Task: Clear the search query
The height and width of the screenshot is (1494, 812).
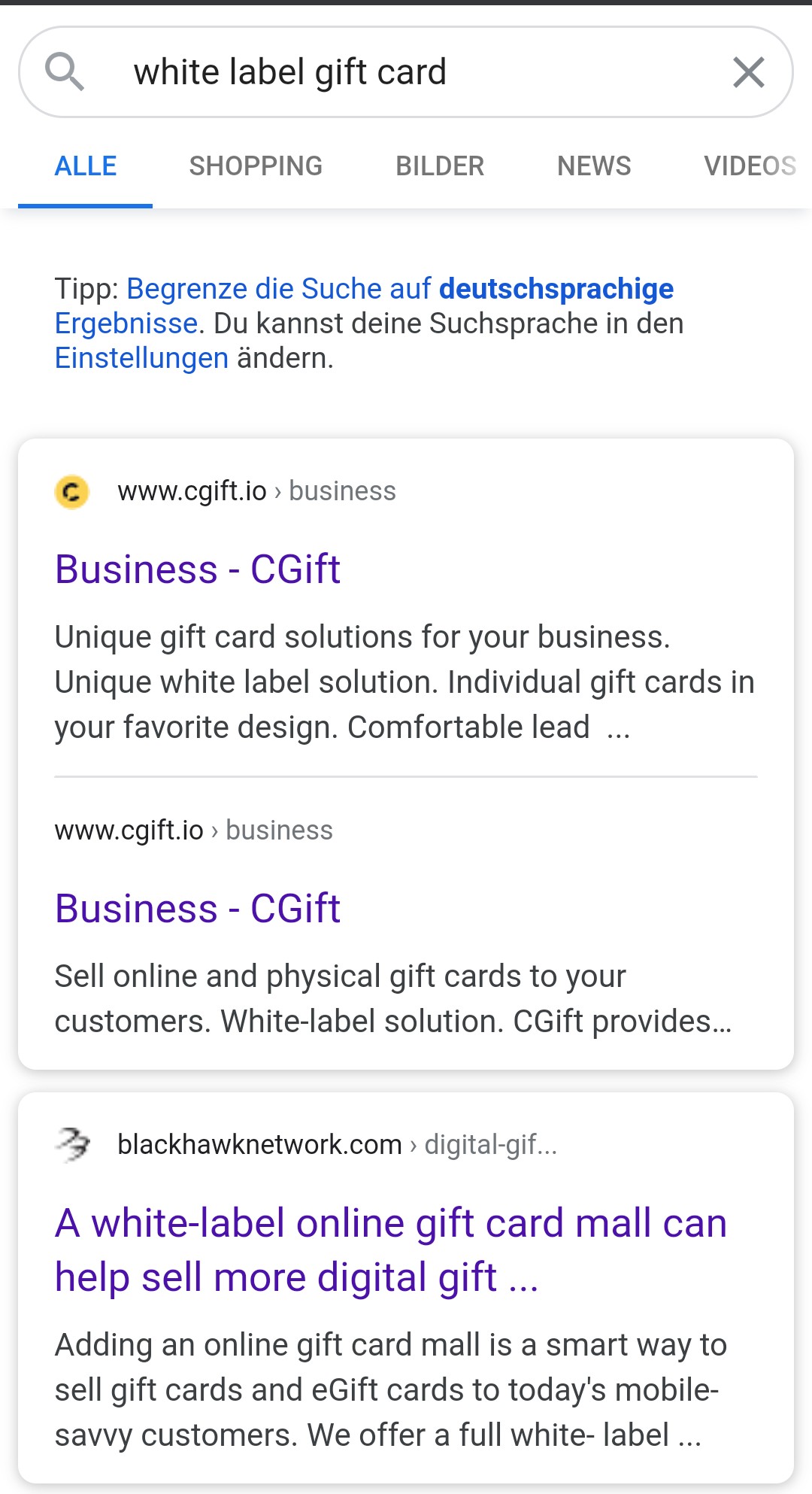Action: coord(748,72)
